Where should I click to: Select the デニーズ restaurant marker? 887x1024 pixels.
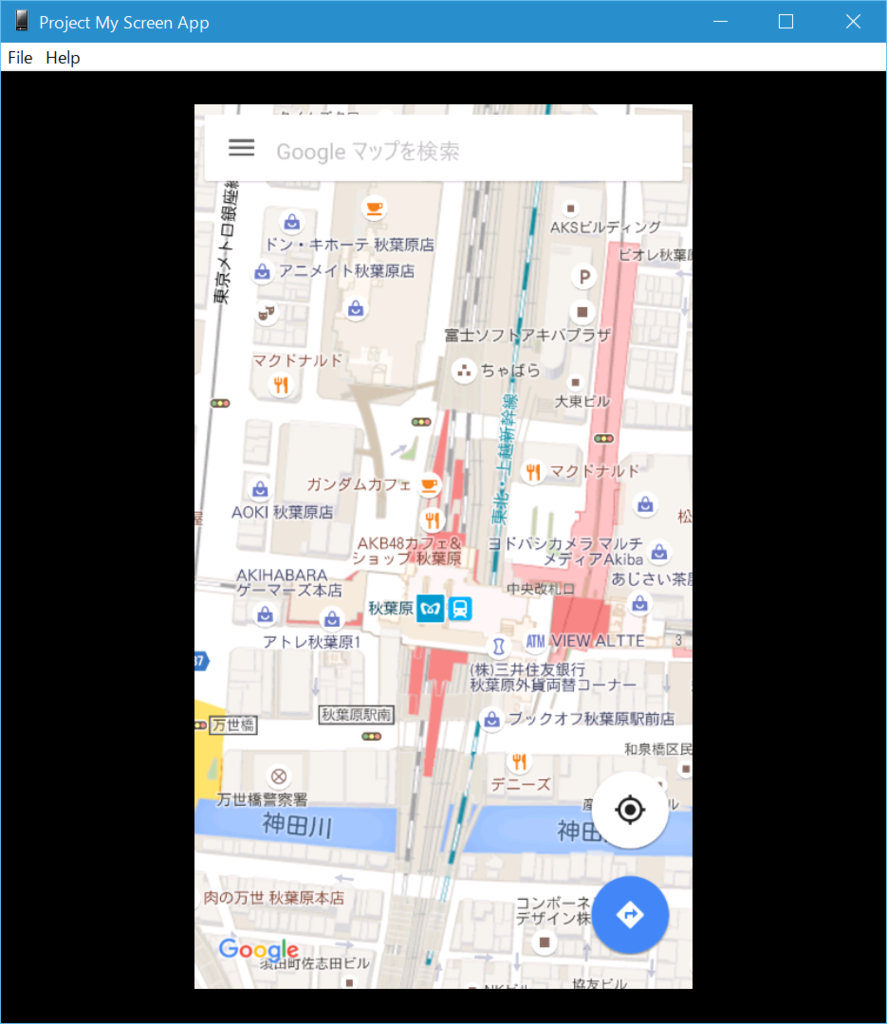click(x=519, y=763)
